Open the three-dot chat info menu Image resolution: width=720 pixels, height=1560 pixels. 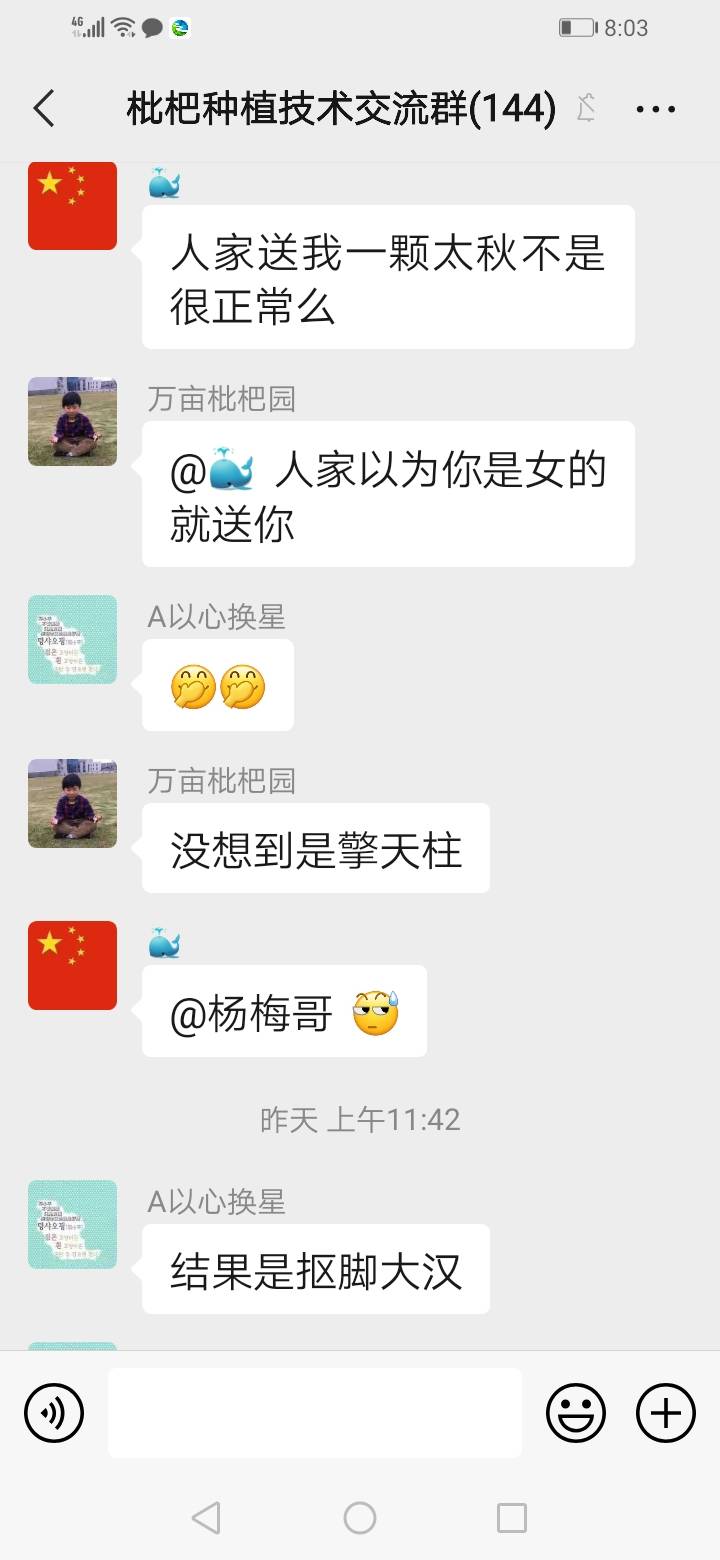[x=656, y=109]
